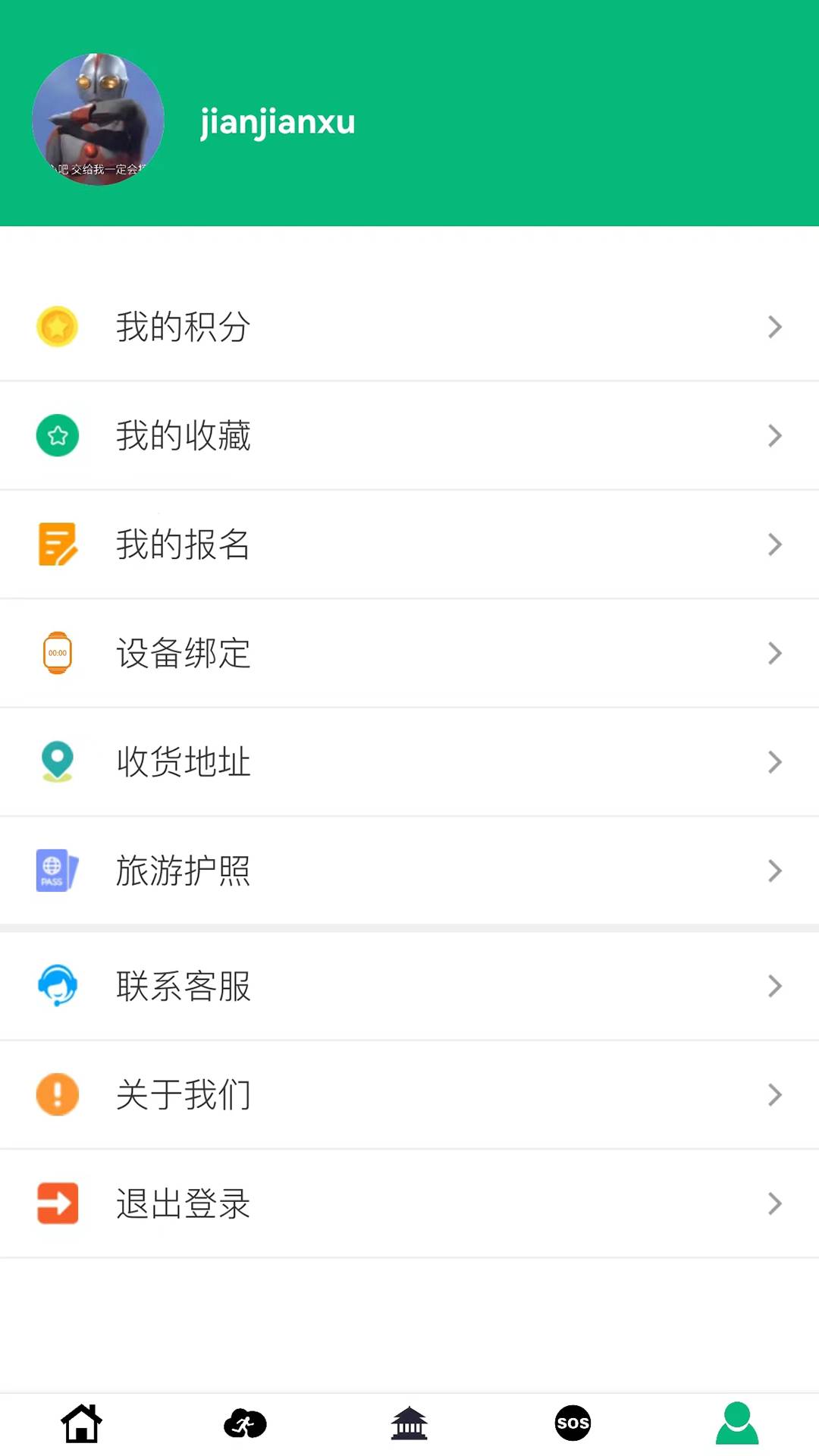
Task: Click the orange pencil 我的报名 icon
Action: pos(57,544)
